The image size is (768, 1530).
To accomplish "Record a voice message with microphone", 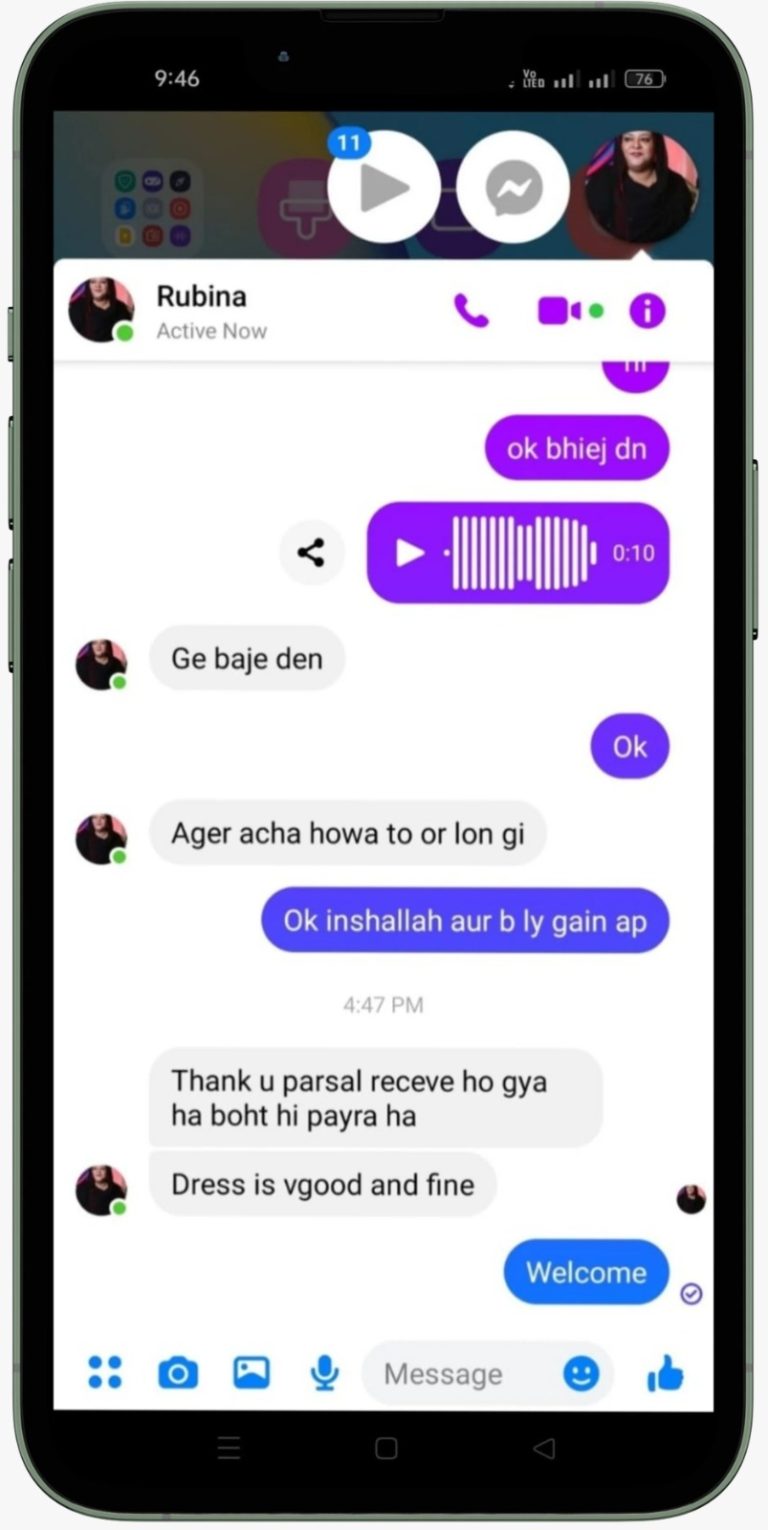I will (x=324, y=1373).
